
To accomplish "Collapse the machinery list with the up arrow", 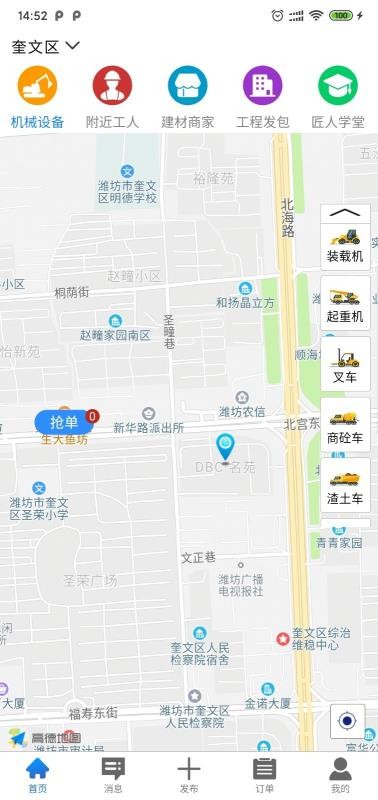I will [x=345, y=213].
